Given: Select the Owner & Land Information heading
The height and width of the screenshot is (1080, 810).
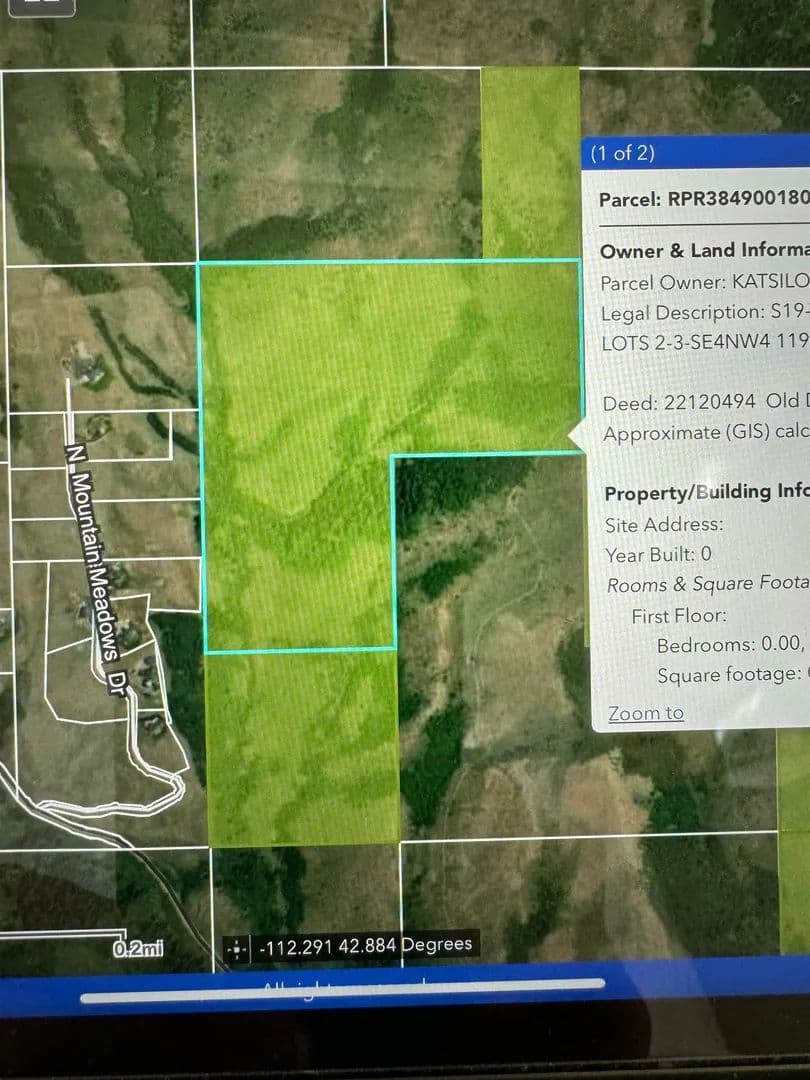Looking at the screenshot, I should coord(700,251).
